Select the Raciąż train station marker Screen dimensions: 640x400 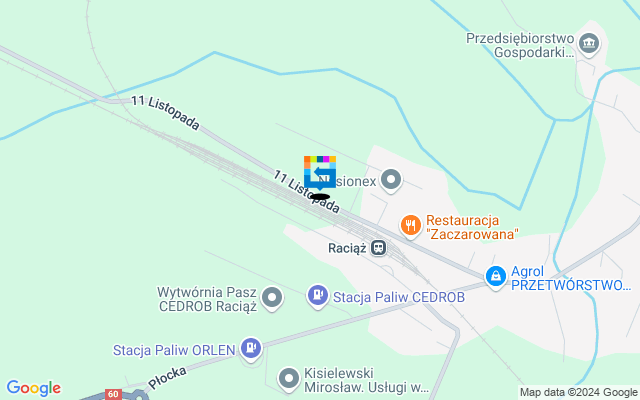tap(378, 247)
